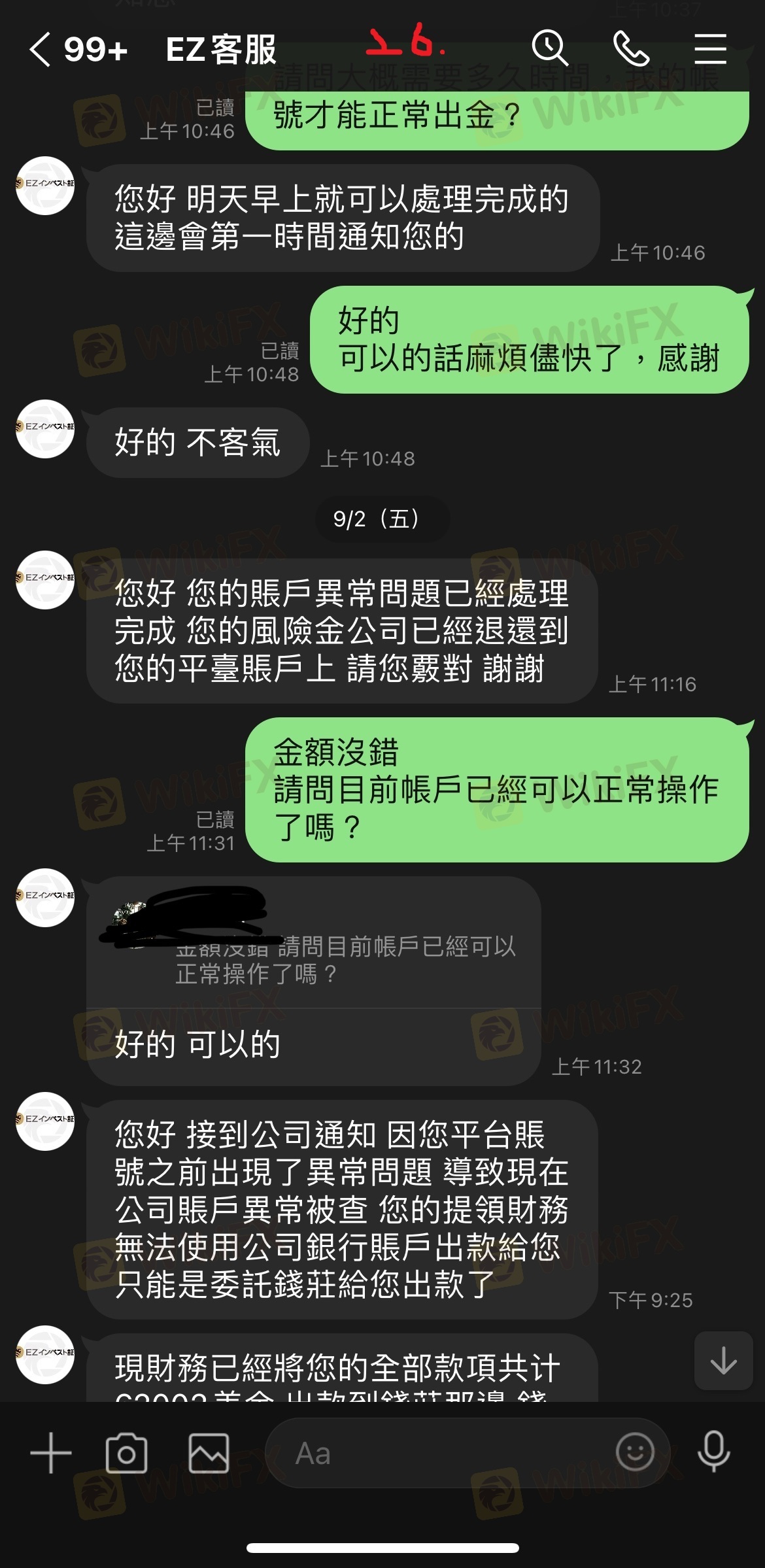This screenshot has width=765, height=1568.
Task: Search within the EZ客服 chat
Action: [549, 48]
